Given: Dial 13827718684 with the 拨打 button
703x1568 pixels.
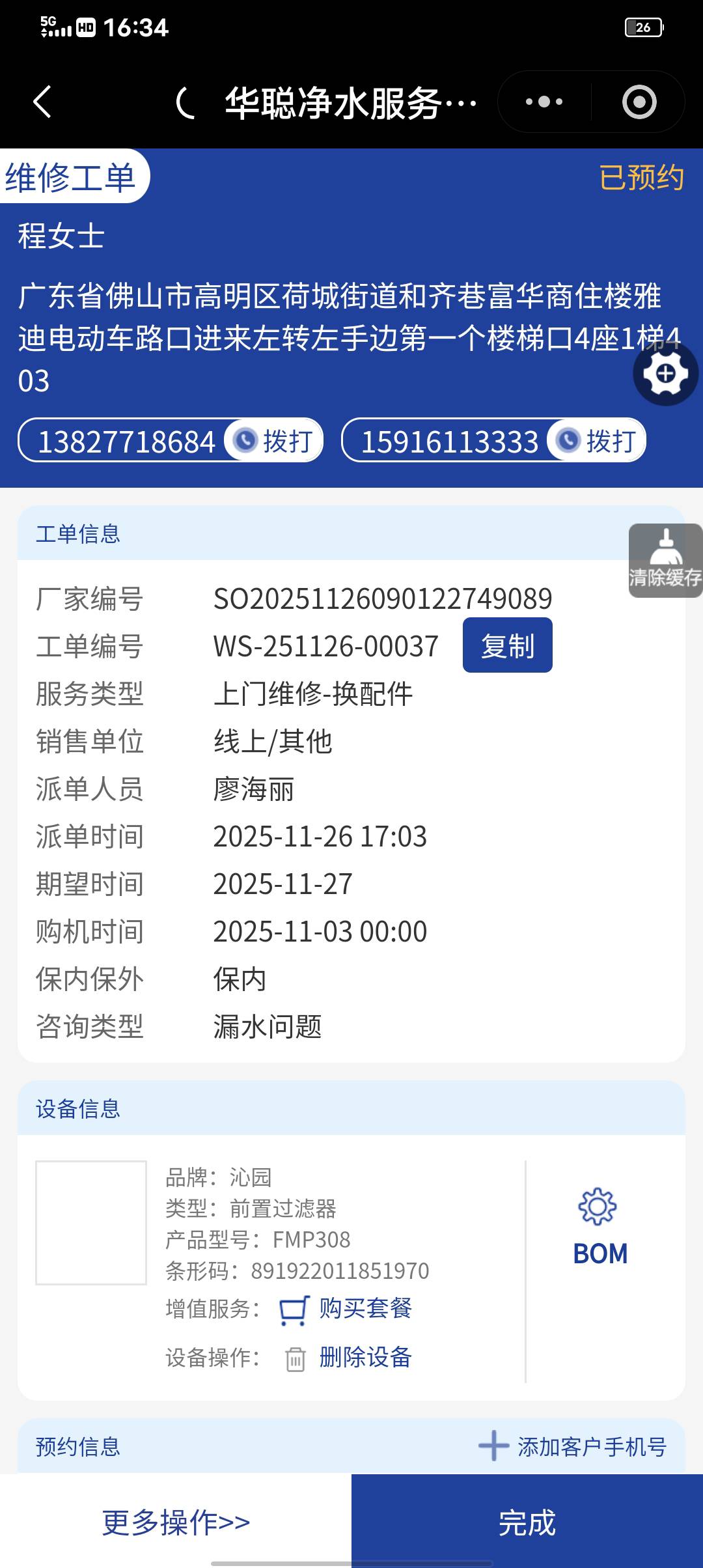Looking at the screenshot, I should pyautogui.click(x=275, y=441).
